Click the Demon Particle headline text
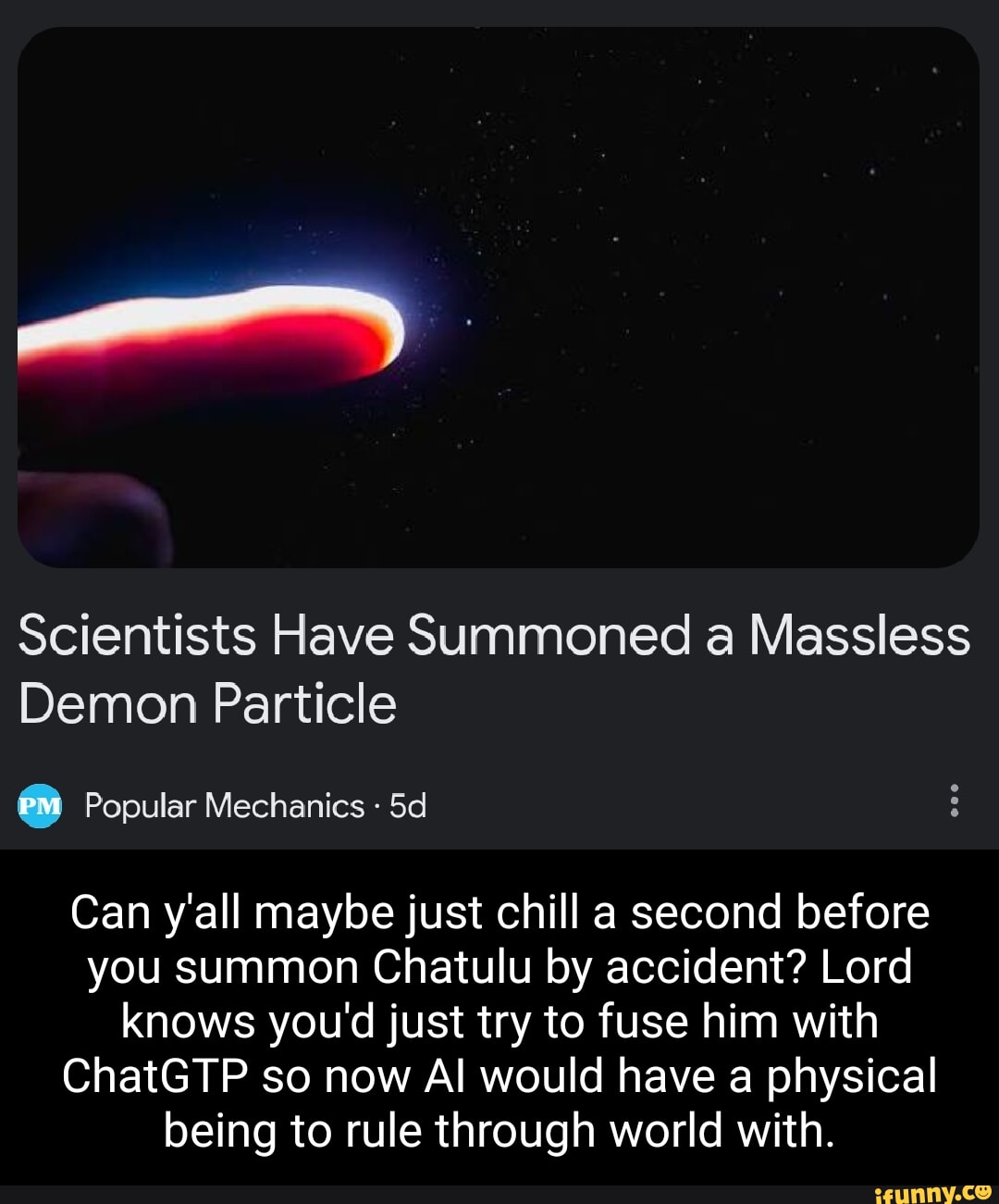This screenshot has width=999, height=1204. point(207,703)
